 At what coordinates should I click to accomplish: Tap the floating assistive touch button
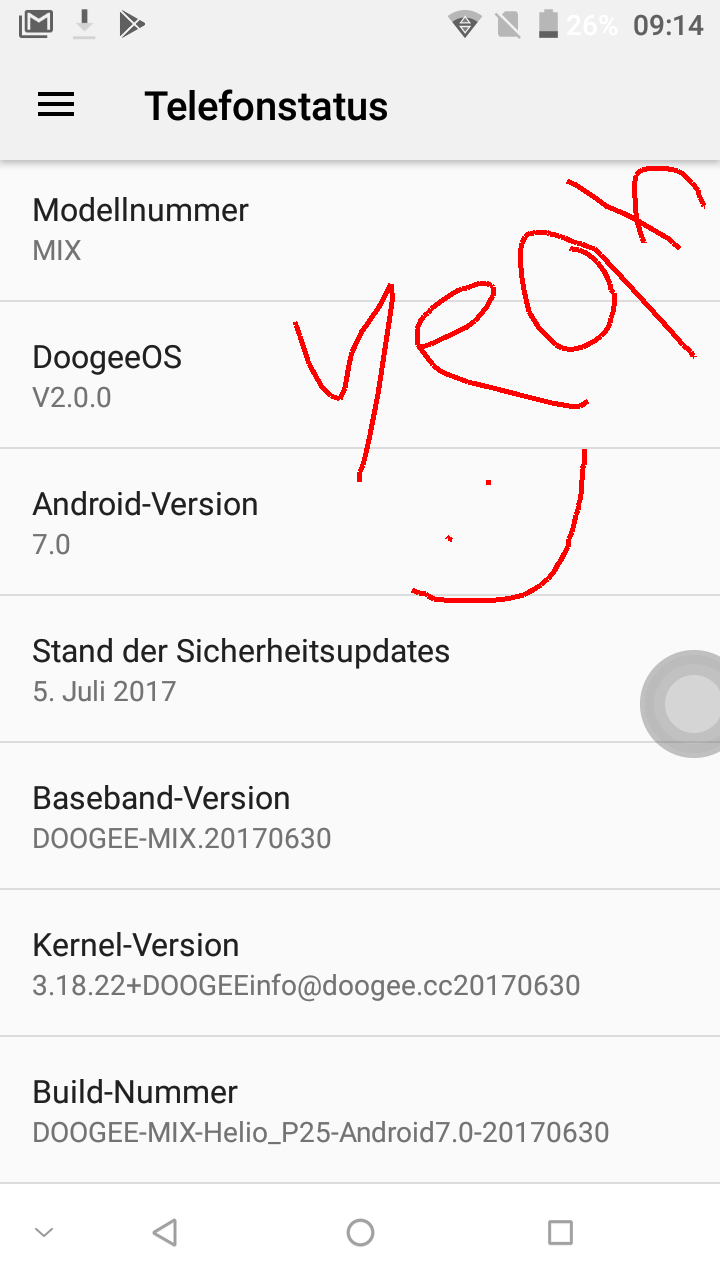(688, 703)
